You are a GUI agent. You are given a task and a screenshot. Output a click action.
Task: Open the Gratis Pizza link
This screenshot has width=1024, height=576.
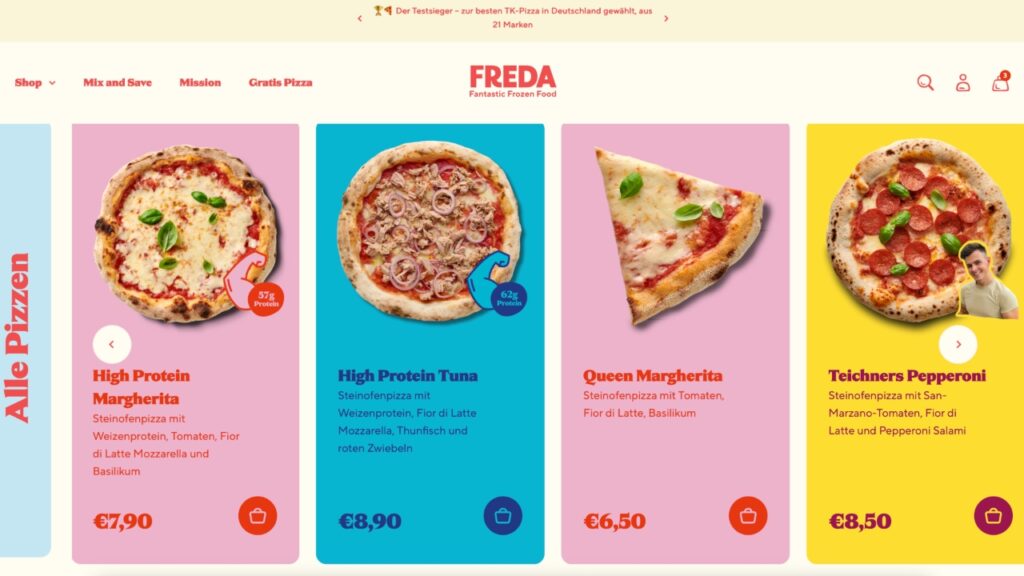pos(280,83)
